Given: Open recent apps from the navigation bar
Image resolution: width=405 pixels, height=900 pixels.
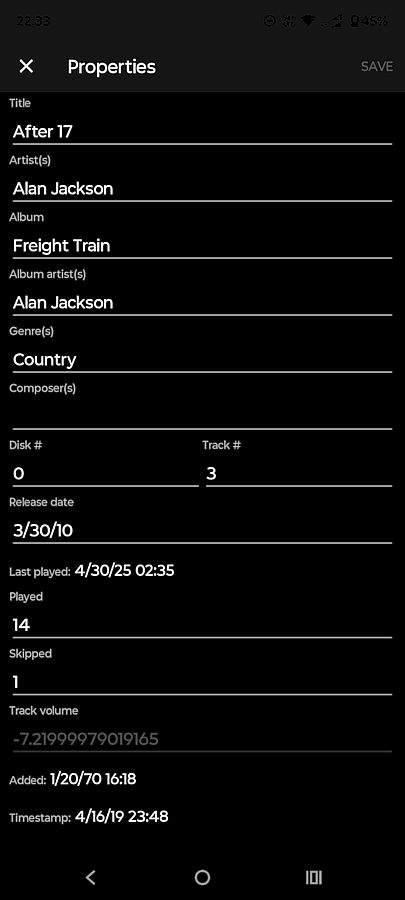Looking at the screenshot, I should click(314, 876).
